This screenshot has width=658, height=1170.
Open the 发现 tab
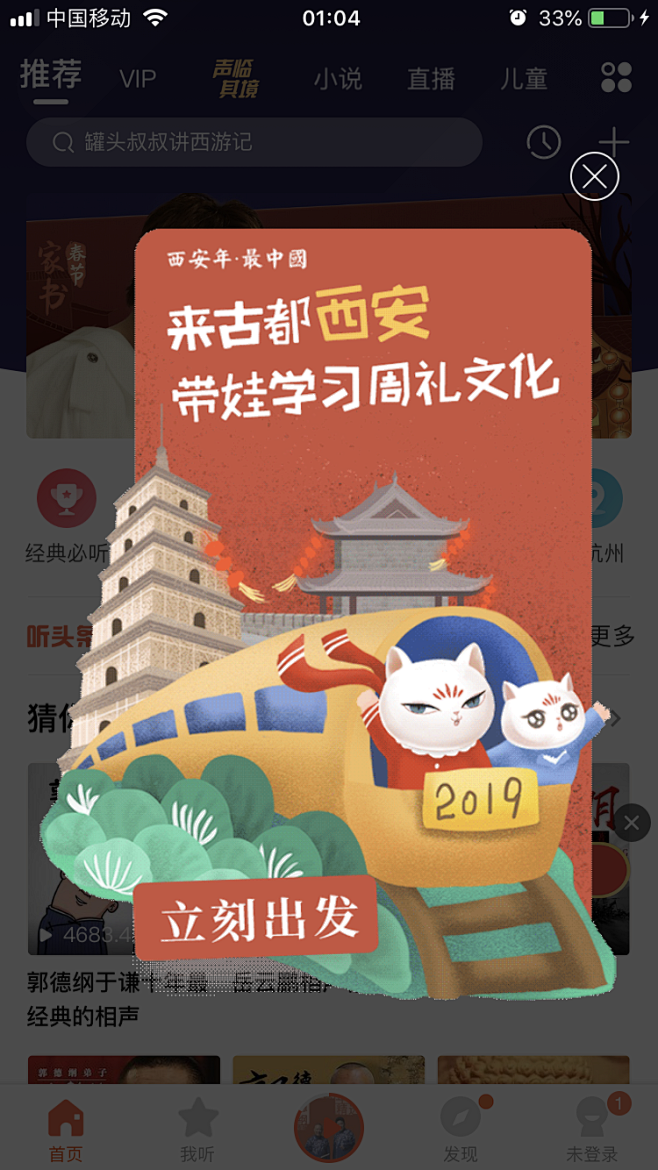coord(460,1130)
